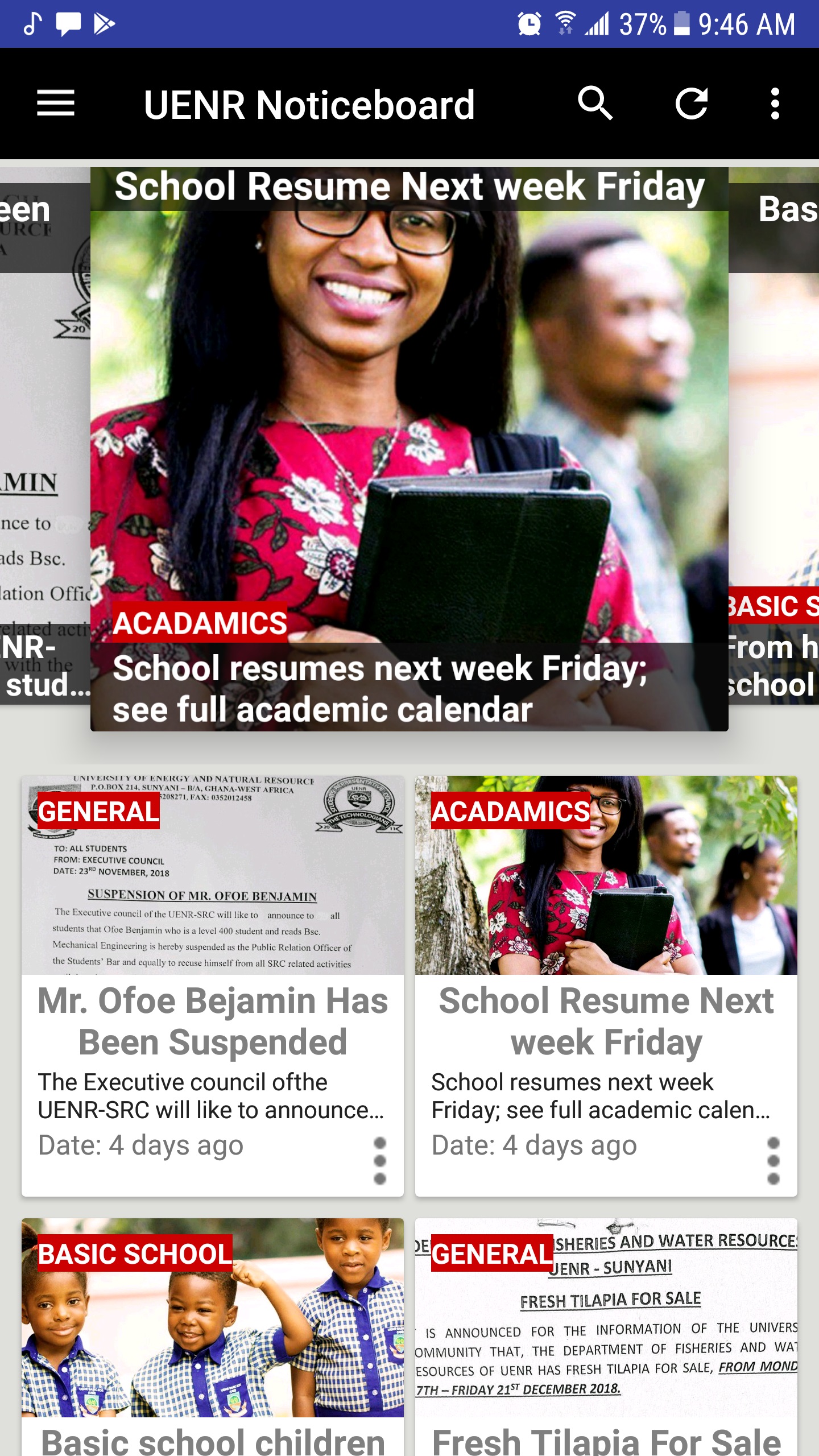Open options for the Ofoe Bejamin suspension notice
Image resolution: width=819 pixels, height=1456 pixels.
point(379,1160)
